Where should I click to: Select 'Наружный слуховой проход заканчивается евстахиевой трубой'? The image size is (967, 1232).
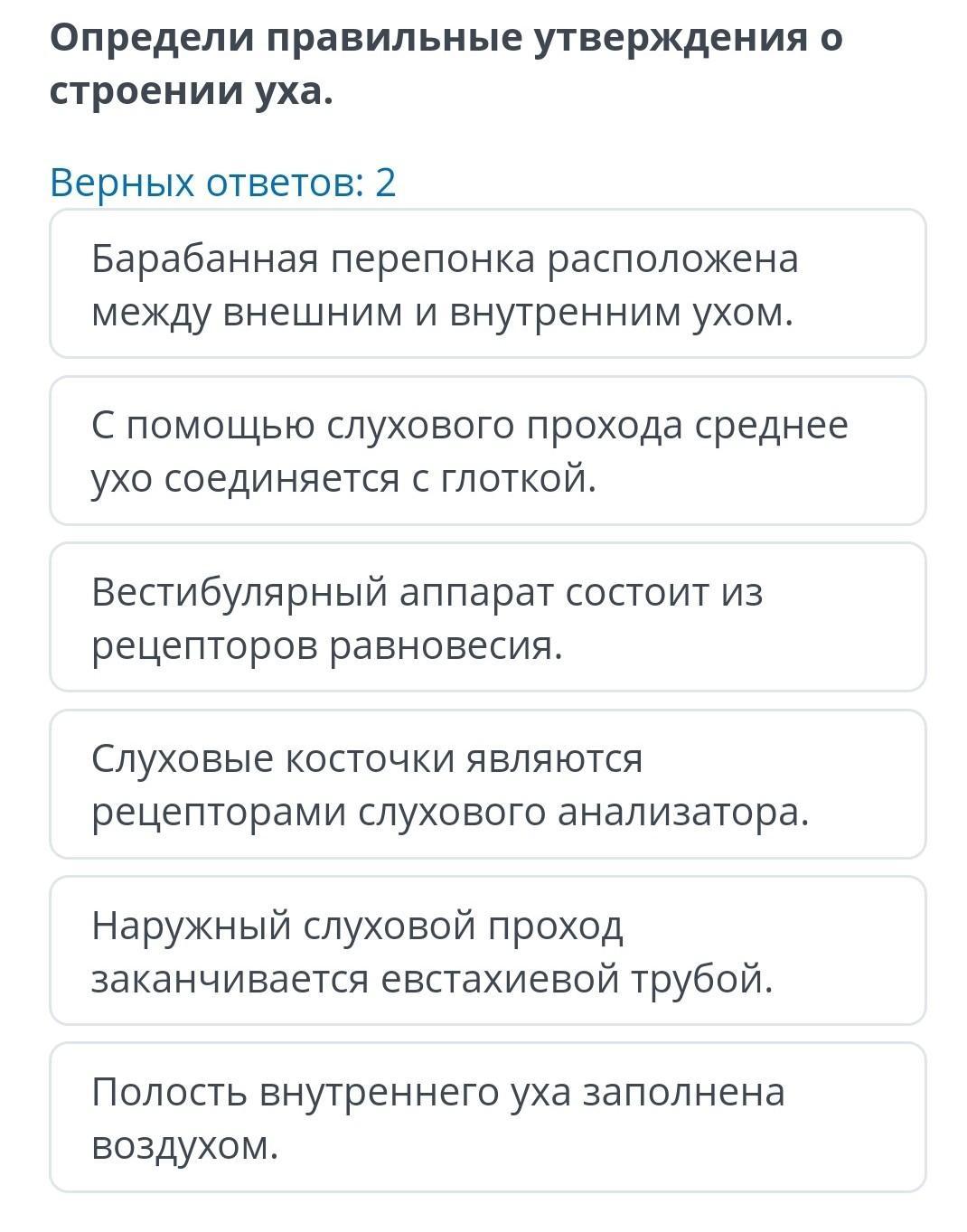[488, 950]
